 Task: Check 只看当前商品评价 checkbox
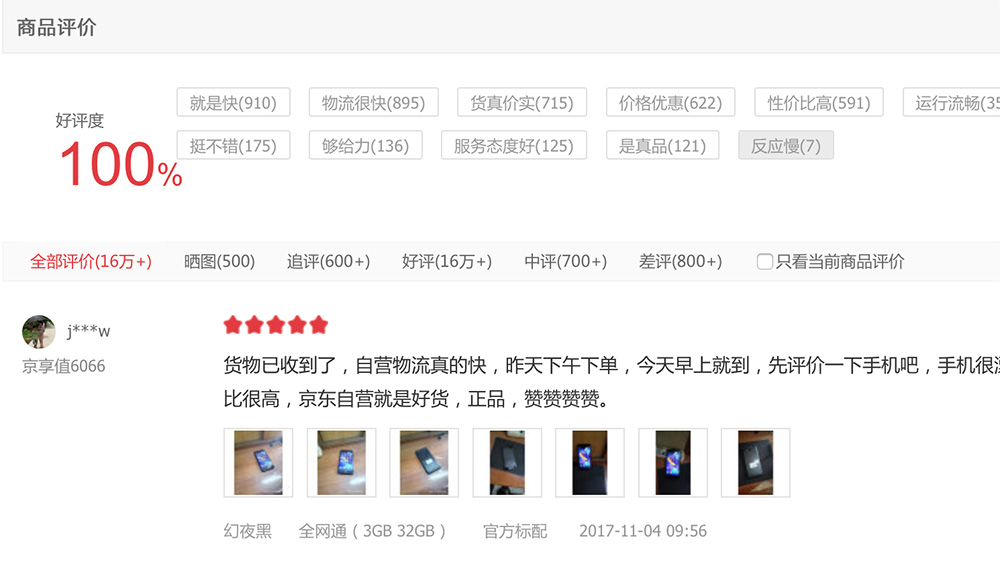(x=765, y=262)
